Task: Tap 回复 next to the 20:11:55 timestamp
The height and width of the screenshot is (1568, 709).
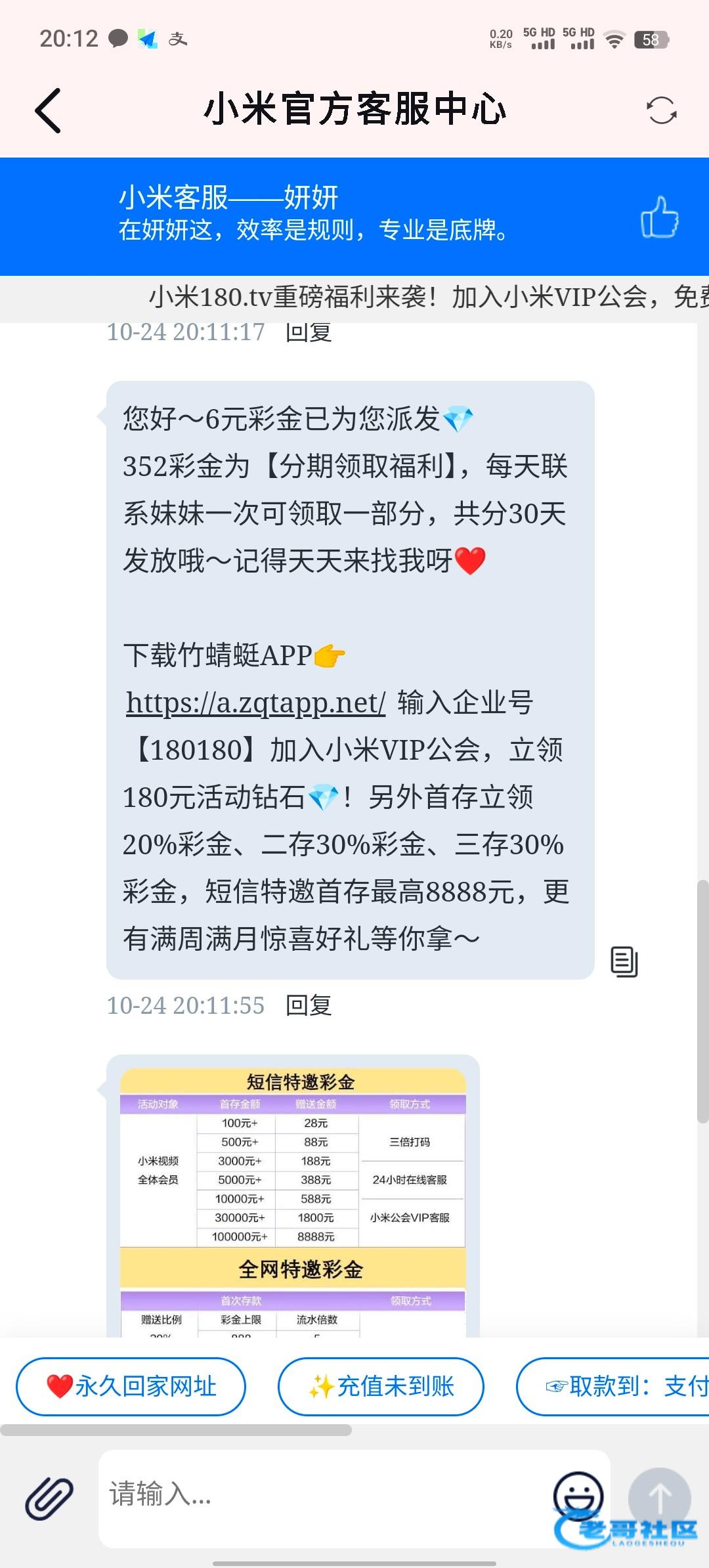Action: 309,1005
